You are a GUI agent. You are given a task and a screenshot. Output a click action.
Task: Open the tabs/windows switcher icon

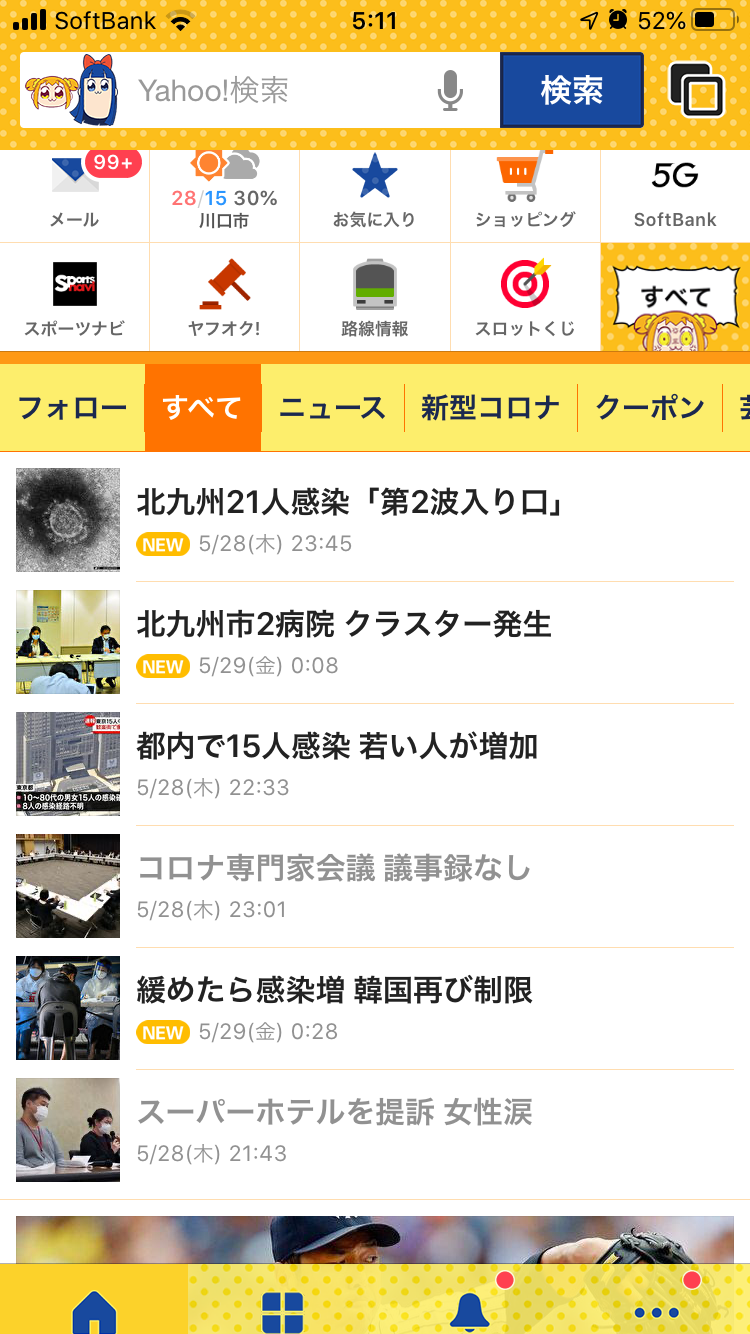coord(696,91)
